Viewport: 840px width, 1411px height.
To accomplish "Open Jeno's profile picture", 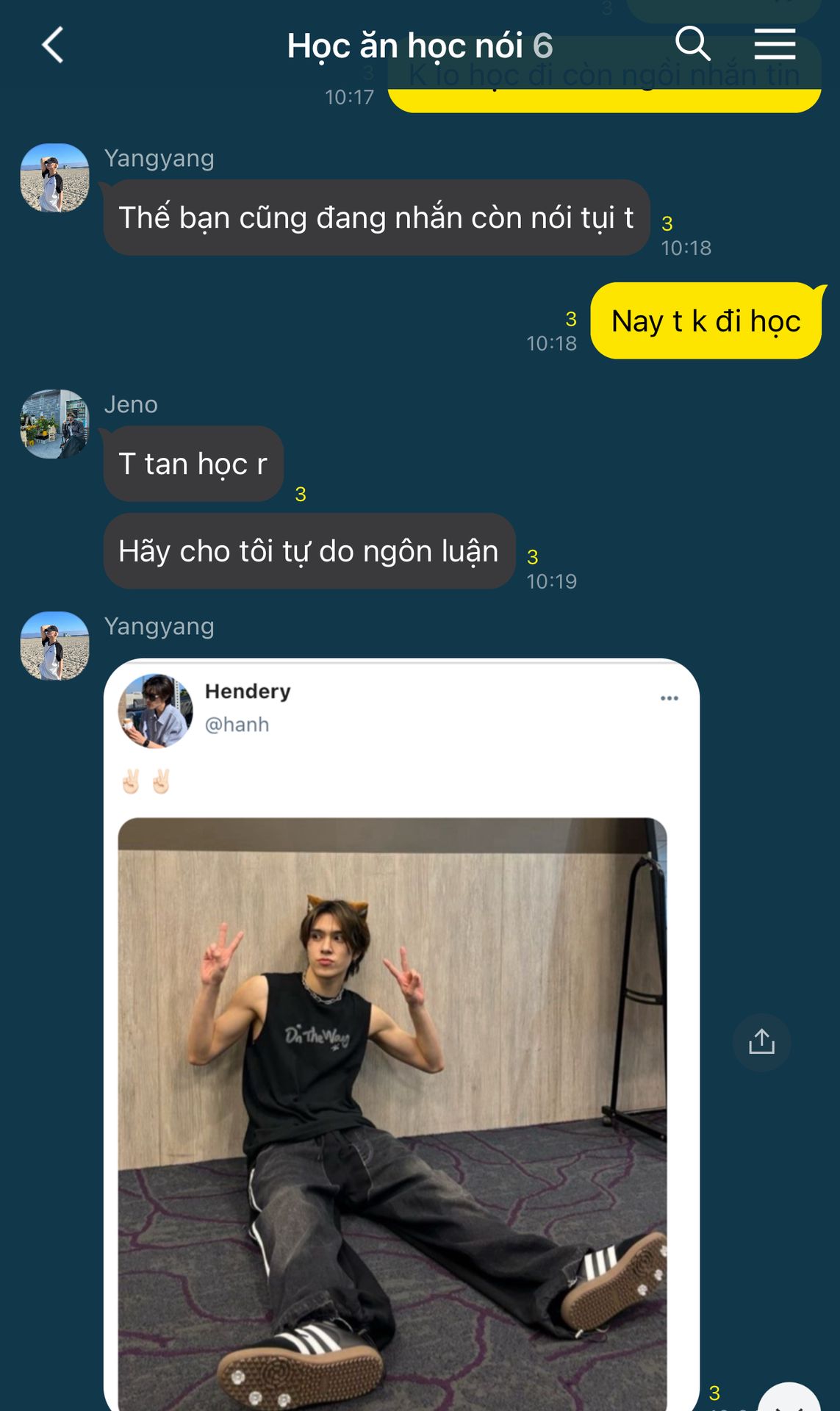I will tap(54, 424).
